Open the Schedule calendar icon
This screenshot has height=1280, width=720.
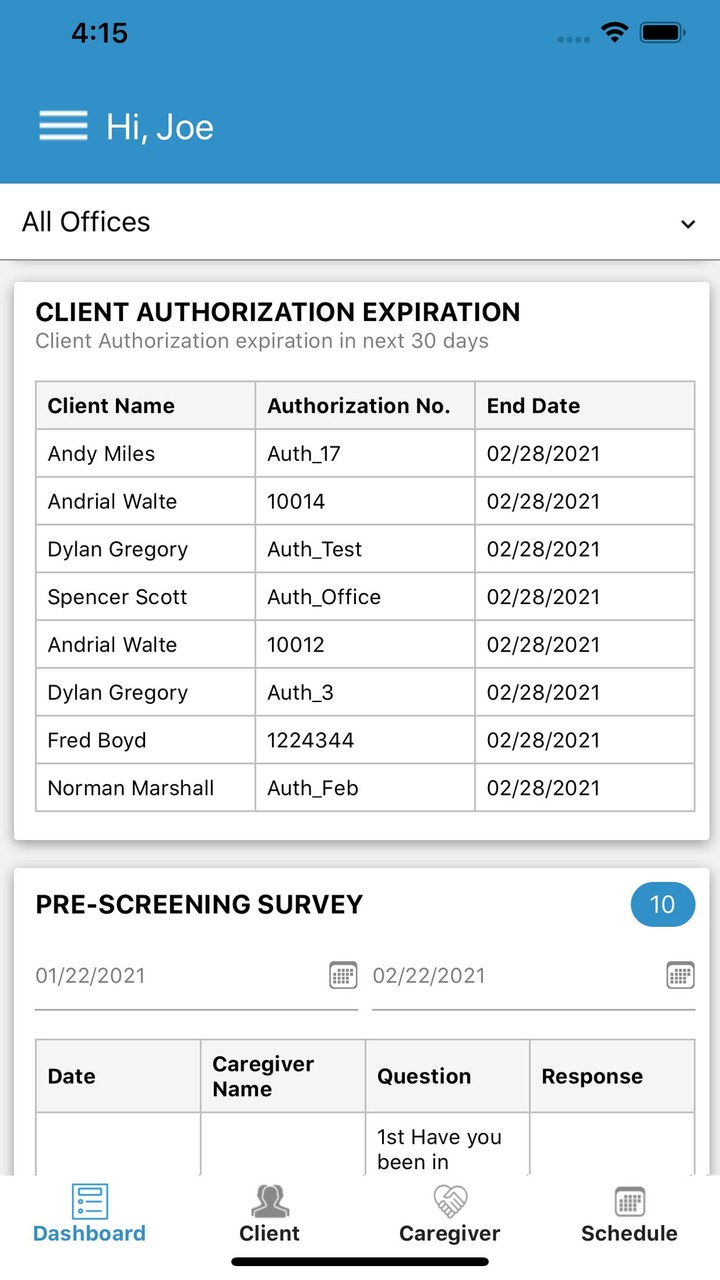tap(629, 1198)
